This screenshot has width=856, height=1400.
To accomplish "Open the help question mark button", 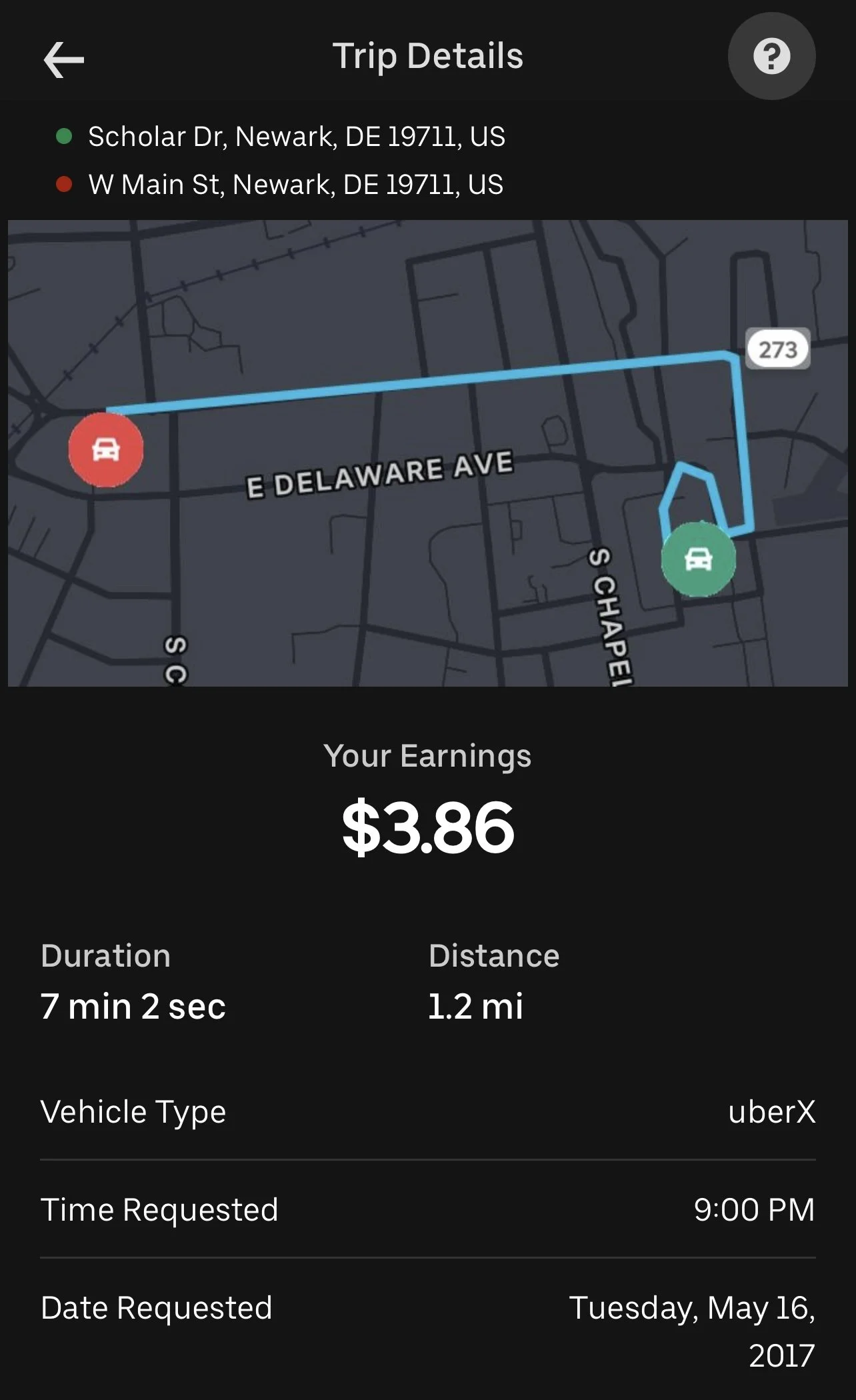I will pos(771,56).
